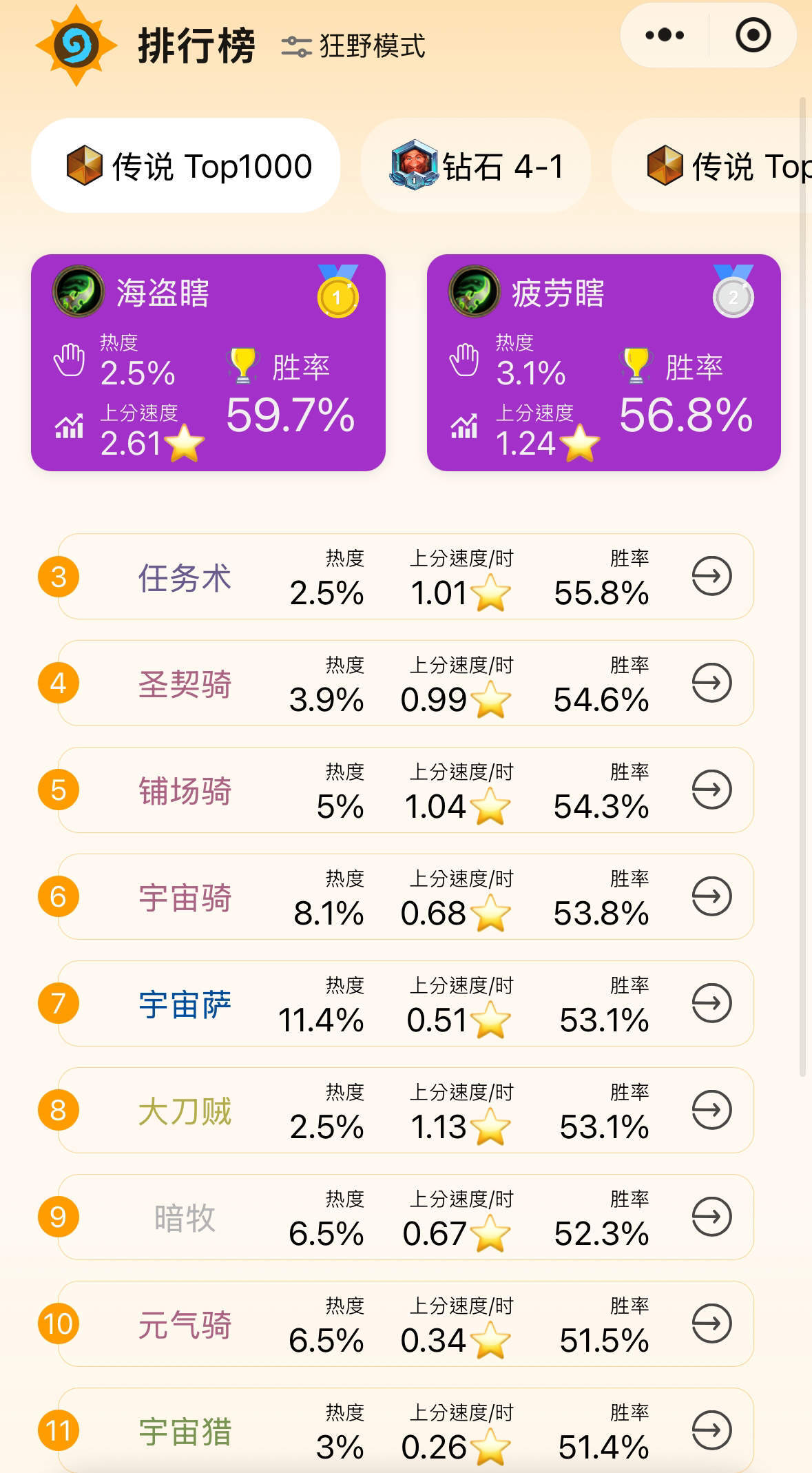Image resolution: width=812 pixels, height=1473 pixels.
Task: Open the first-place 海盗瞎 card
Action: click(x=208, y=363)
